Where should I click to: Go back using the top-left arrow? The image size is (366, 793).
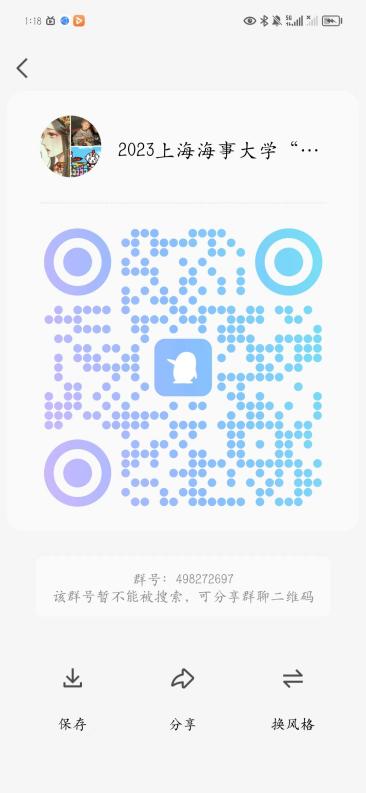point(22,68)
